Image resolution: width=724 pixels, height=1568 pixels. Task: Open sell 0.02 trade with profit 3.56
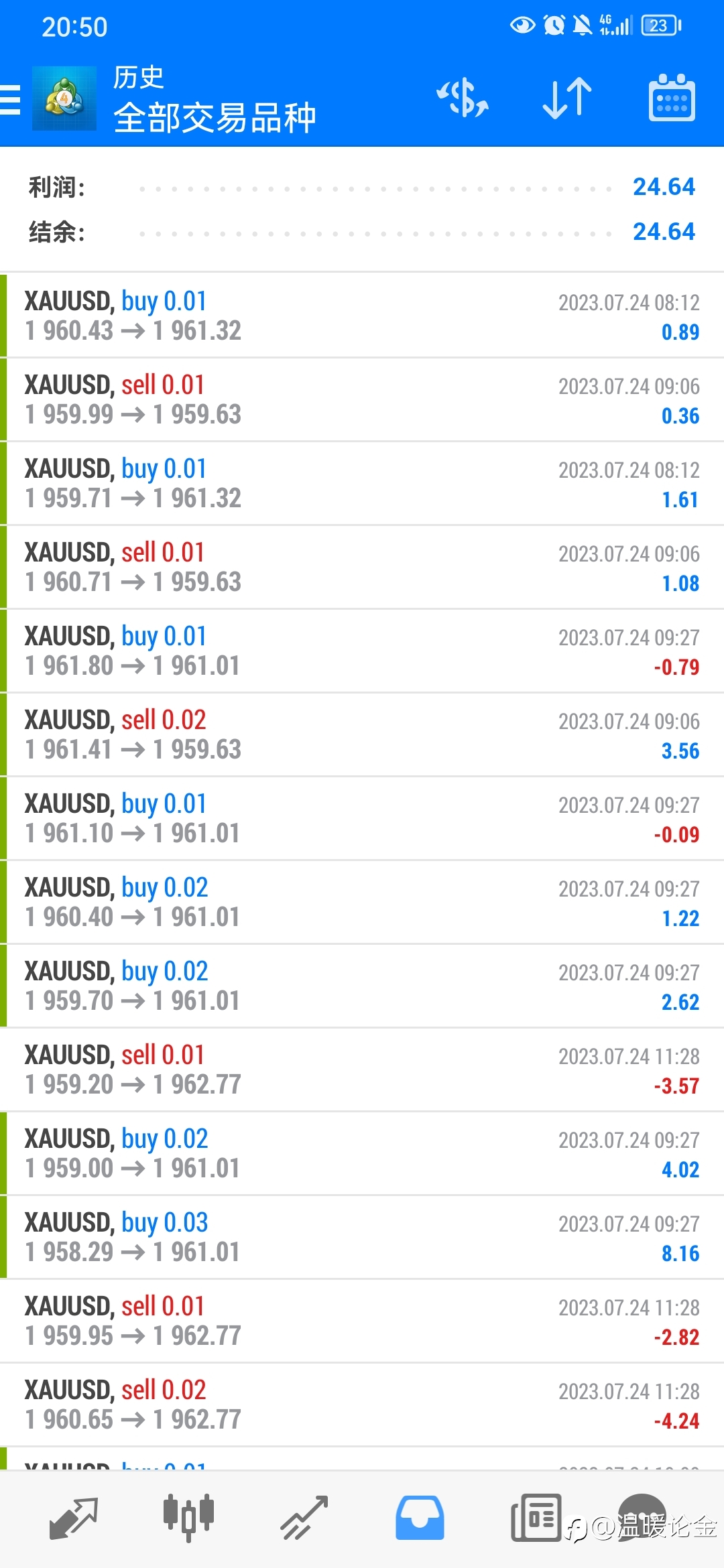tap(362, 734)
